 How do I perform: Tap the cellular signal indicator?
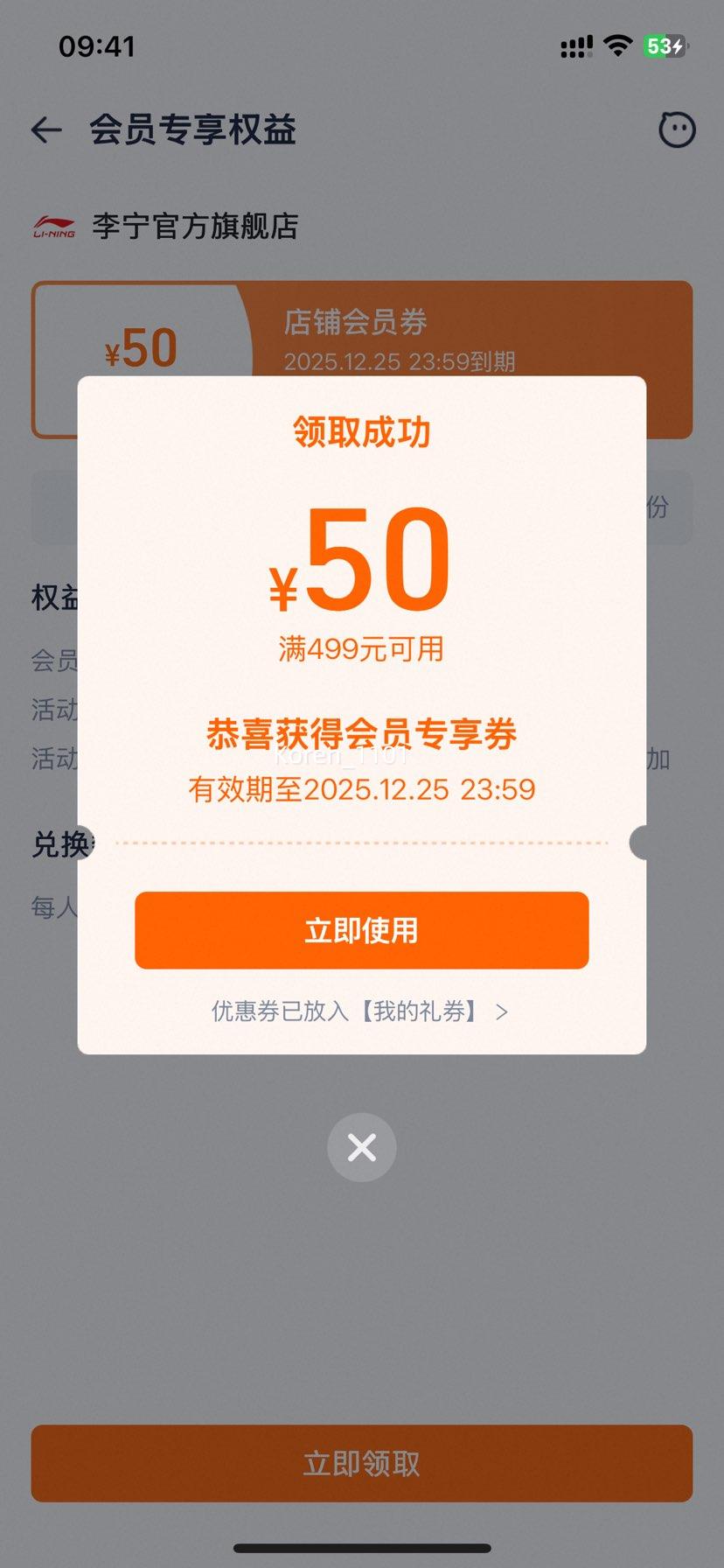click(x=574, y=45)
